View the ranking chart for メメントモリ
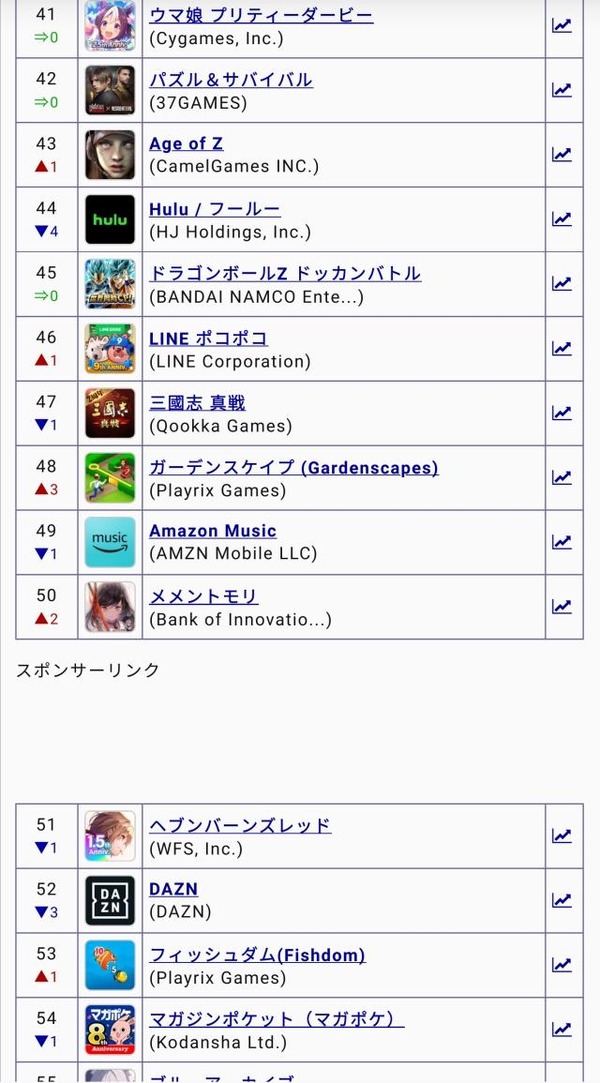The image size is (600, 1083). tap(561, 606)
